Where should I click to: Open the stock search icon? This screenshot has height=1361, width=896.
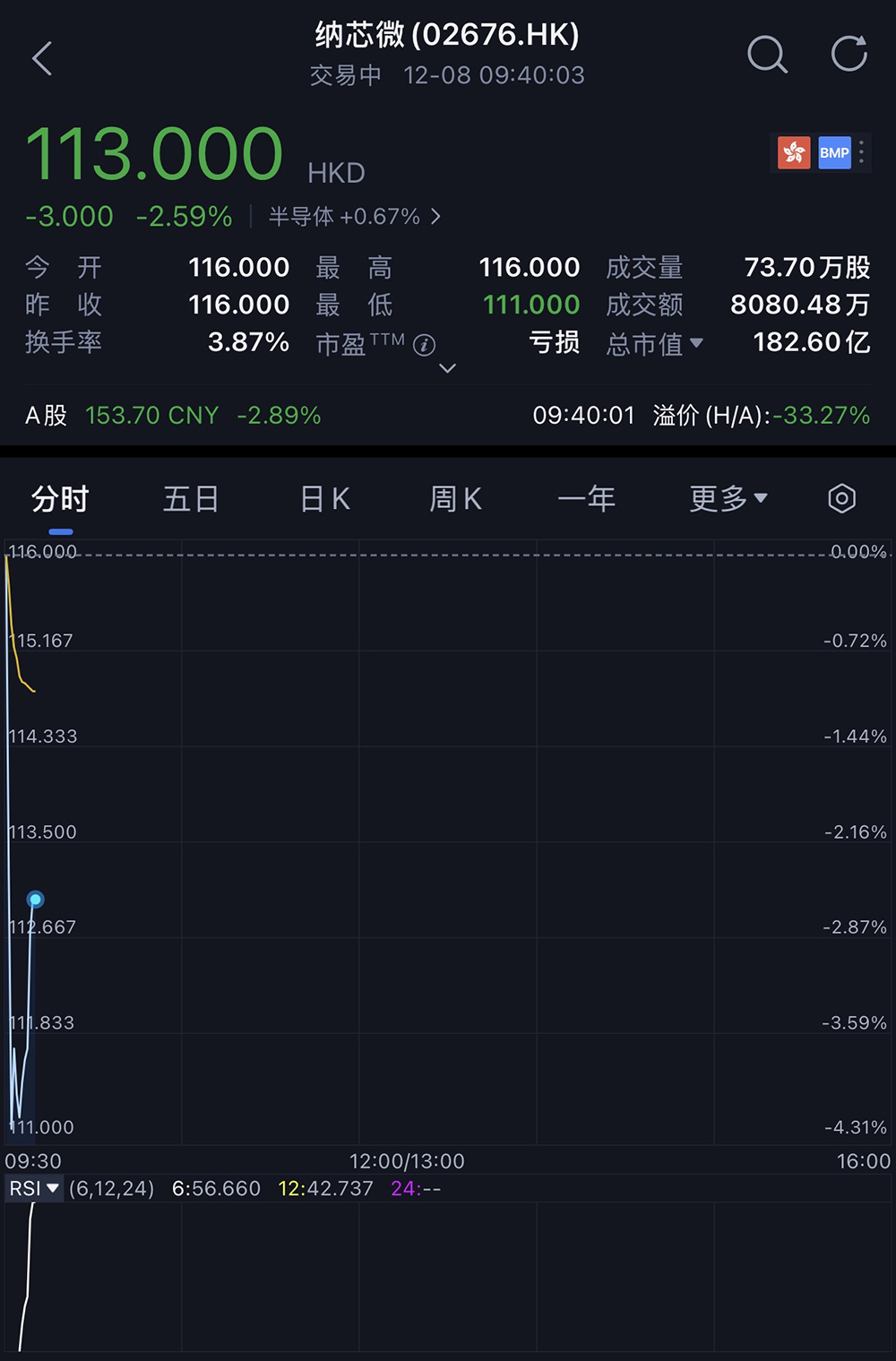pos(767,56)
